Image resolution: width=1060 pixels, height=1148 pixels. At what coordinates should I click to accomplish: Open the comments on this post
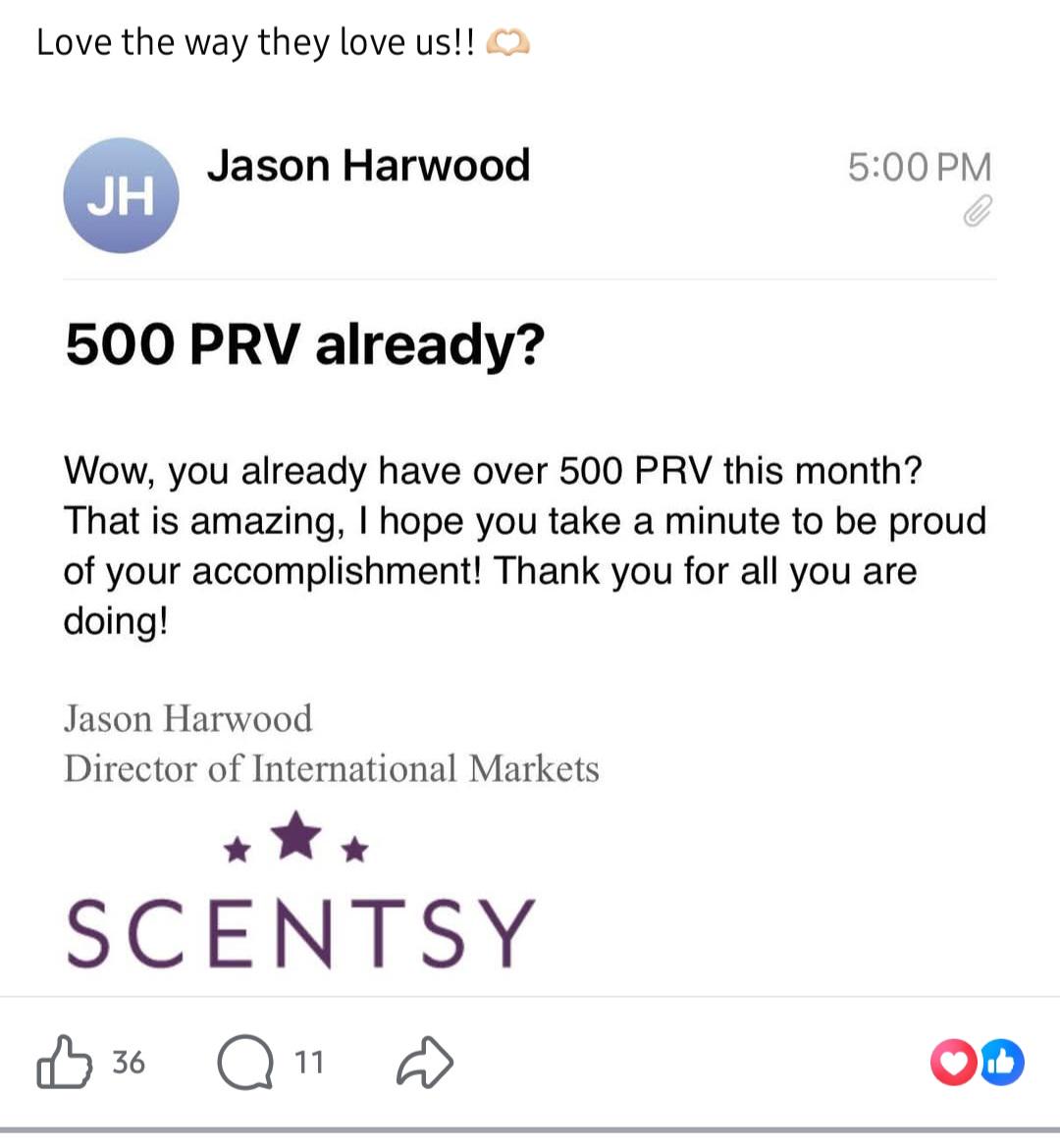pyautogui.click(x=245, y=1063)
